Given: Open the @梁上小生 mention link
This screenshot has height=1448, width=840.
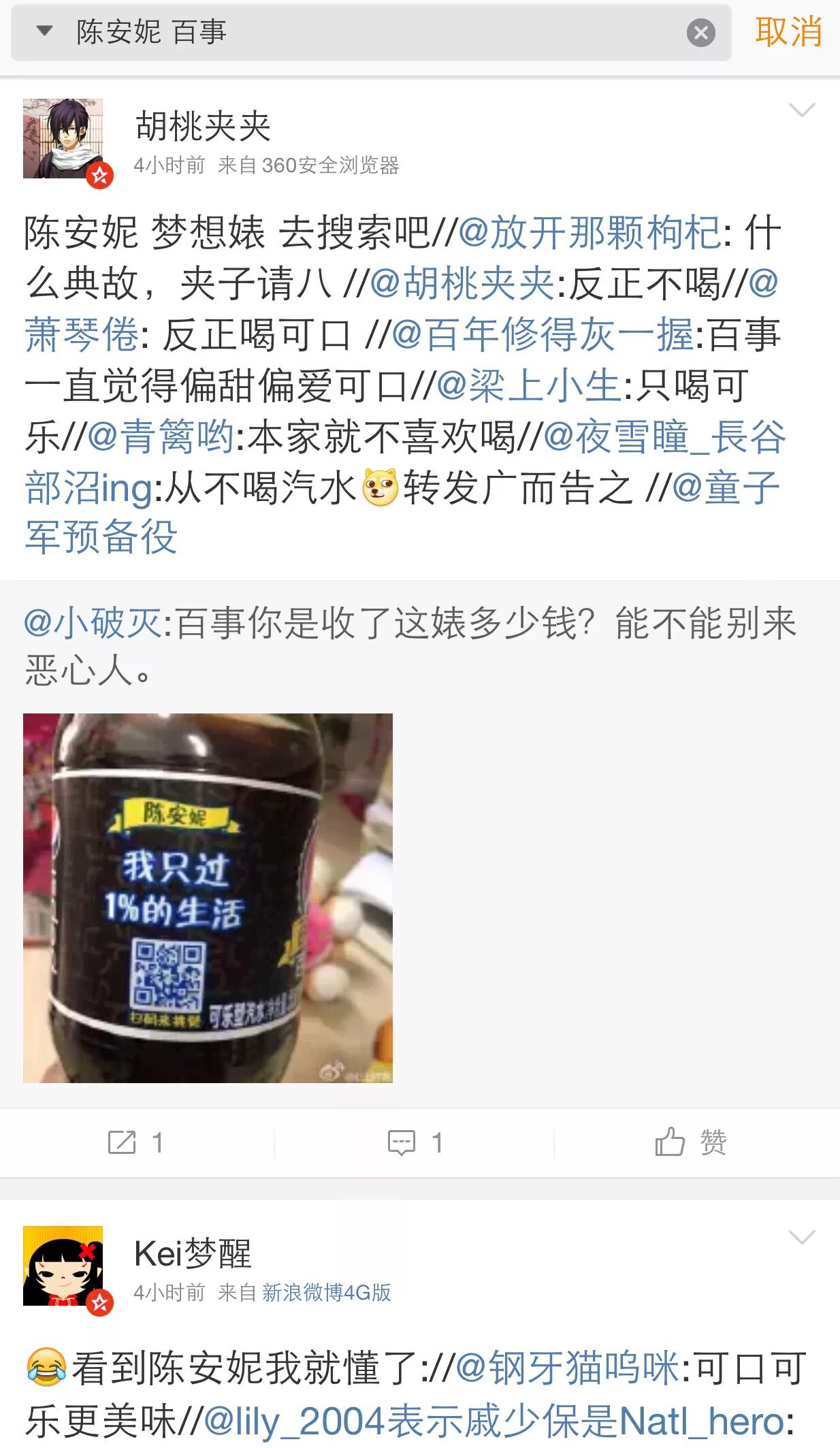Looking at the screenshot, I should 528,386.
